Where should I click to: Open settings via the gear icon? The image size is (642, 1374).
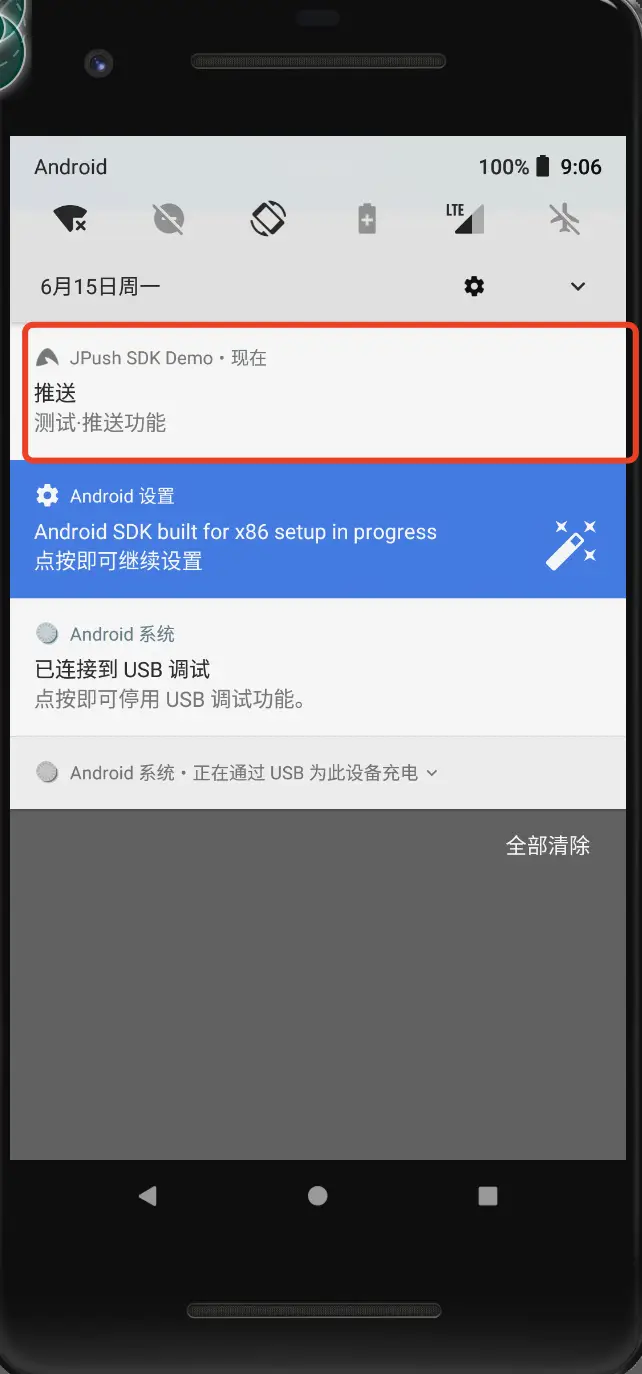(474, 287)
